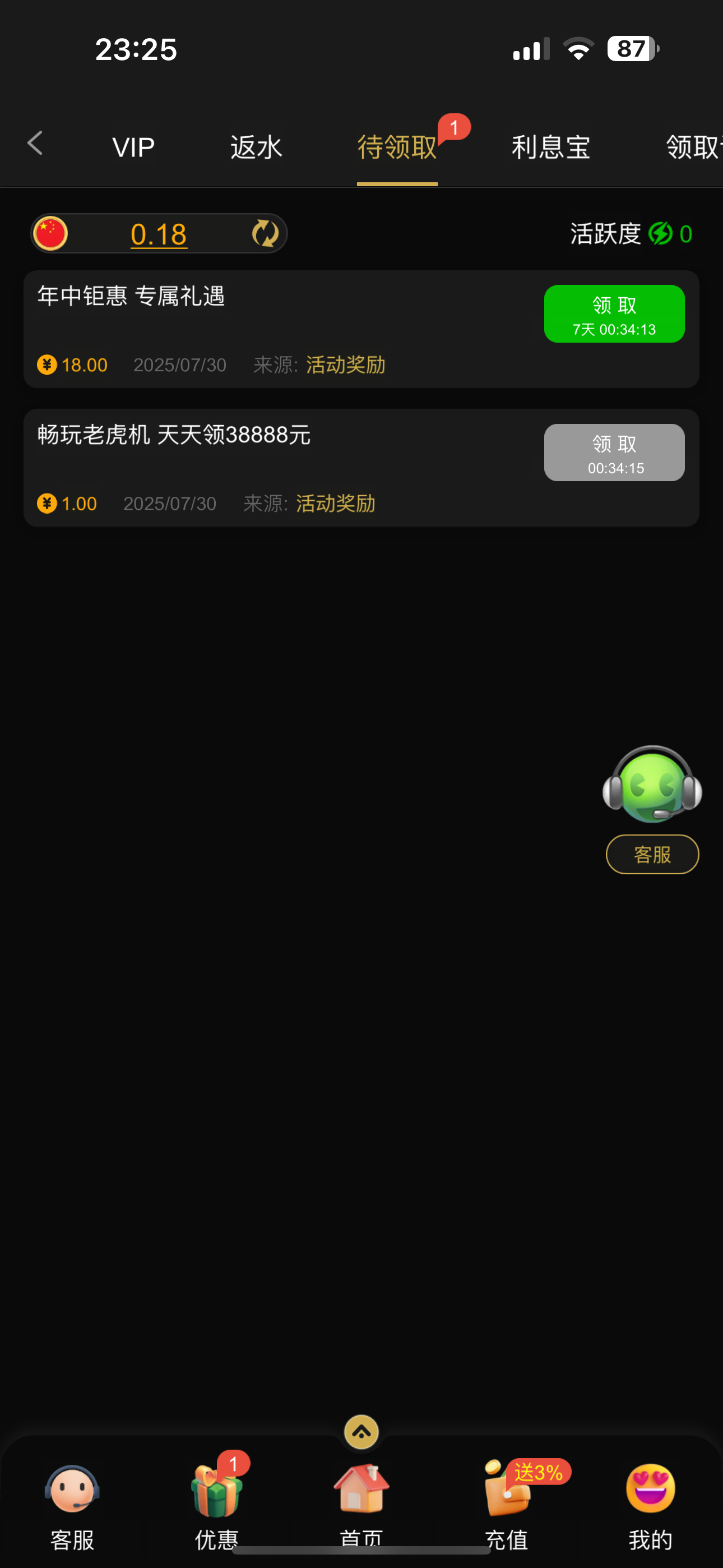
Task: Tap 领取 for 畅玩老虎机 reward
Action: [x=614, y=453]
